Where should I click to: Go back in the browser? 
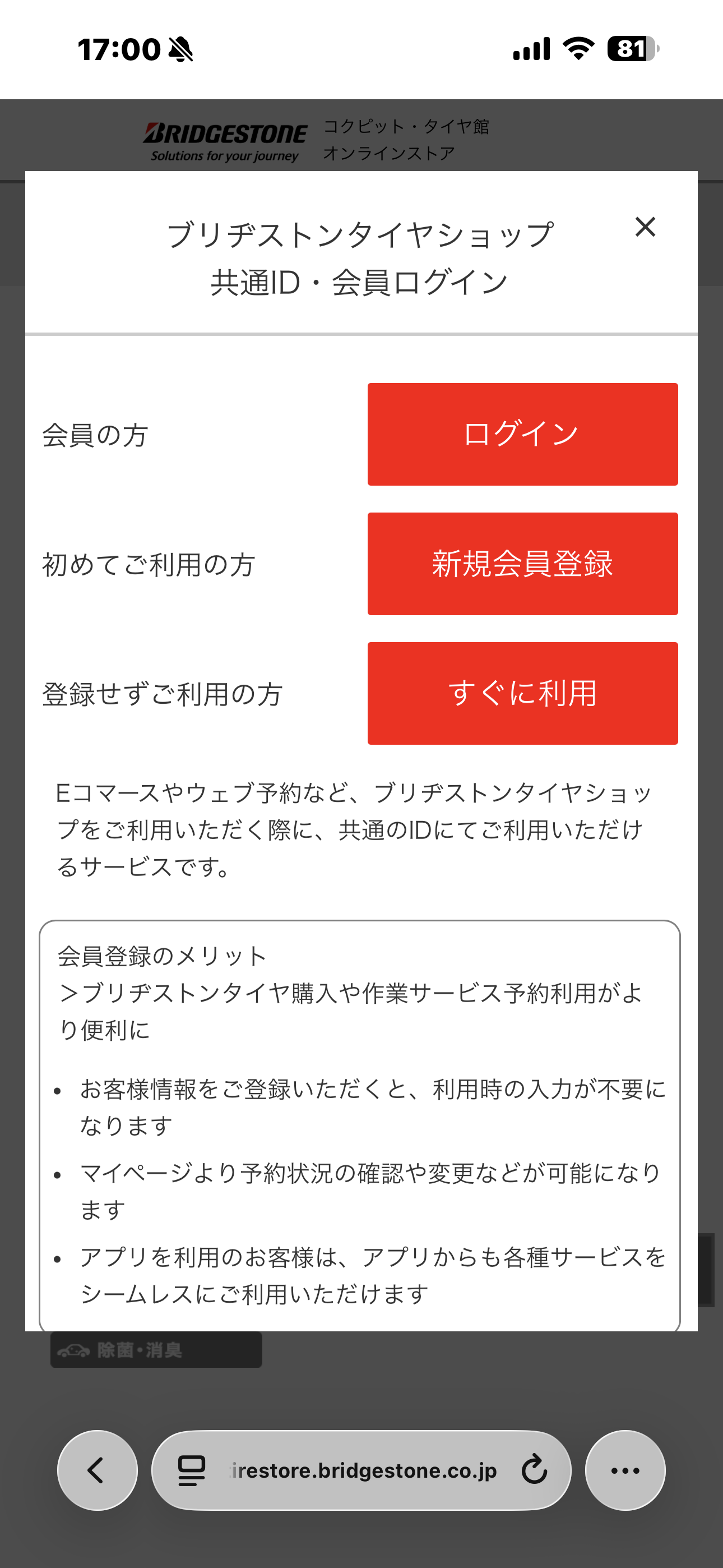[97, 1470]
